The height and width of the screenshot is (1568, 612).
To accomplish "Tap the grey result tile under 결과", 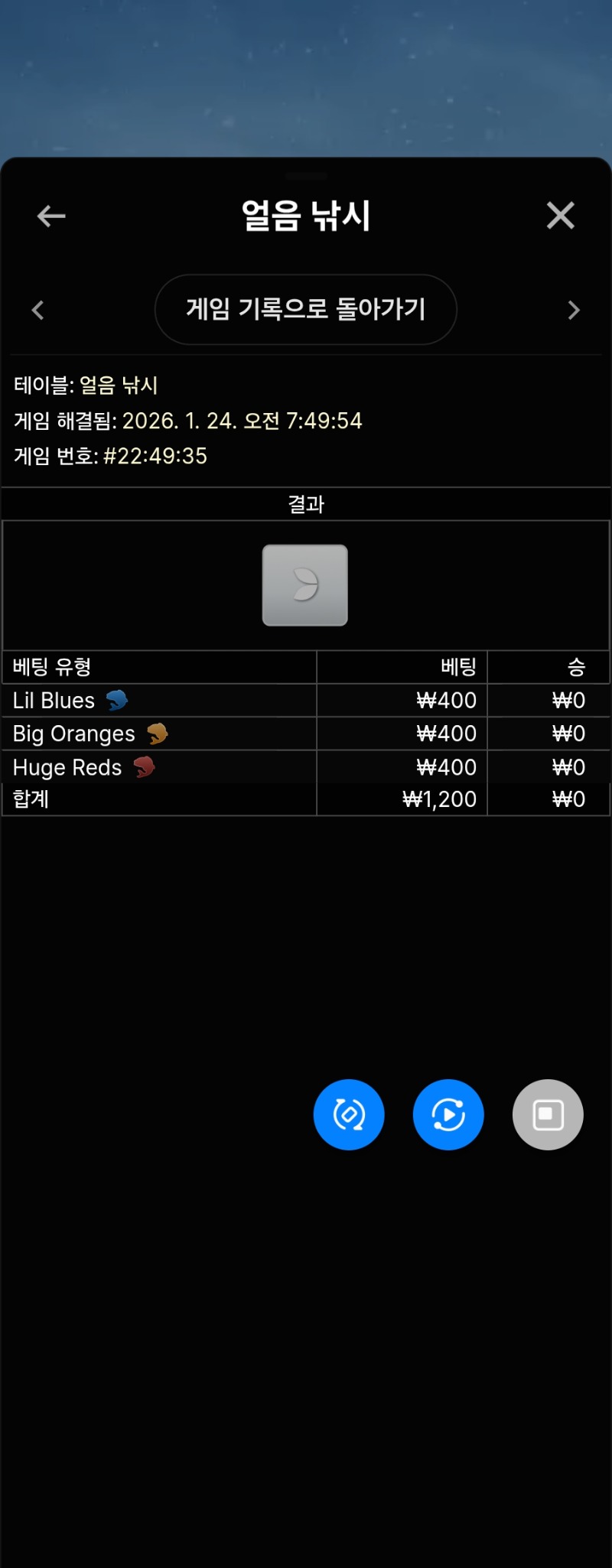I will click(x=305, y=585).
